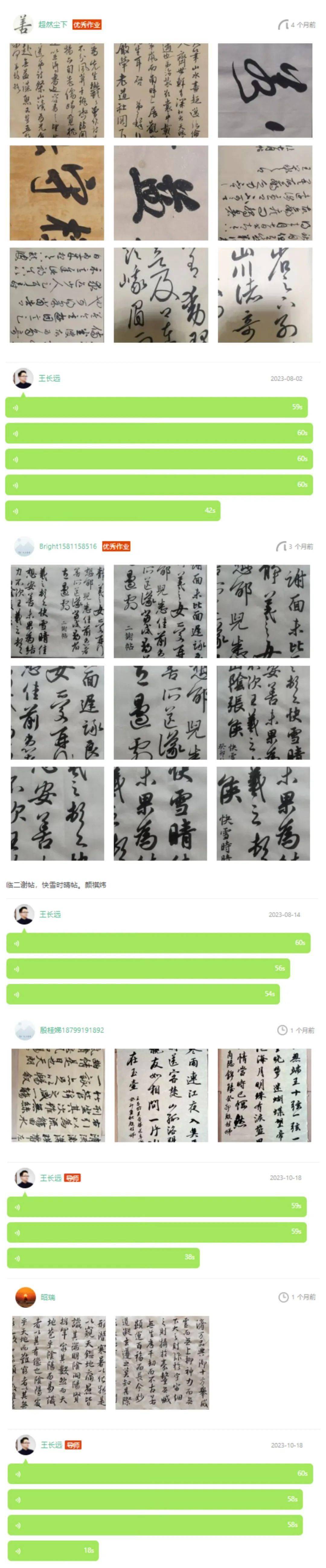The image size is (326, 1568).
Task: Open first photo in 殷桂娣's post
Action: 58,1095
